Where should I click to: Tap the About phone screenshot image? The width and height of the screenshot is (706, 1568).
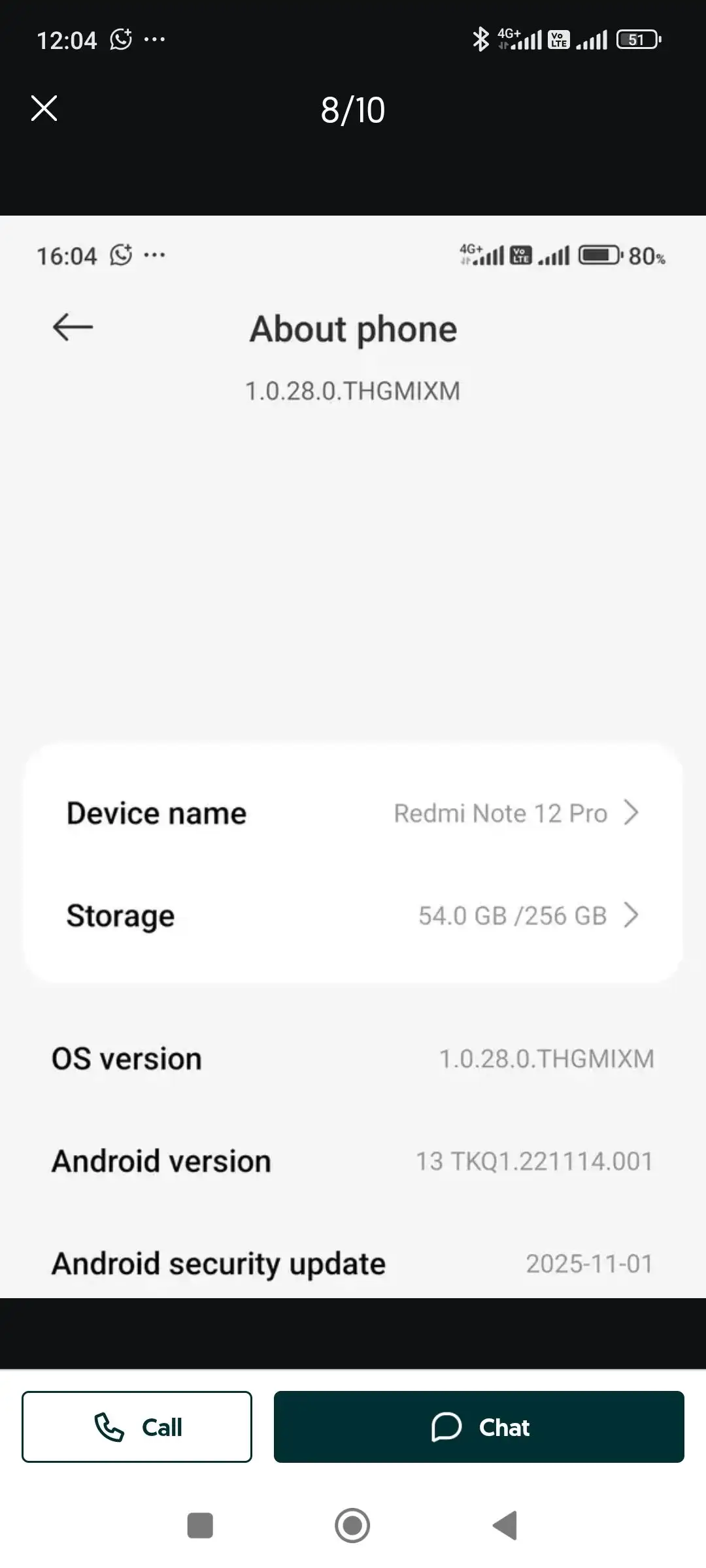click(x=353, y=751)
